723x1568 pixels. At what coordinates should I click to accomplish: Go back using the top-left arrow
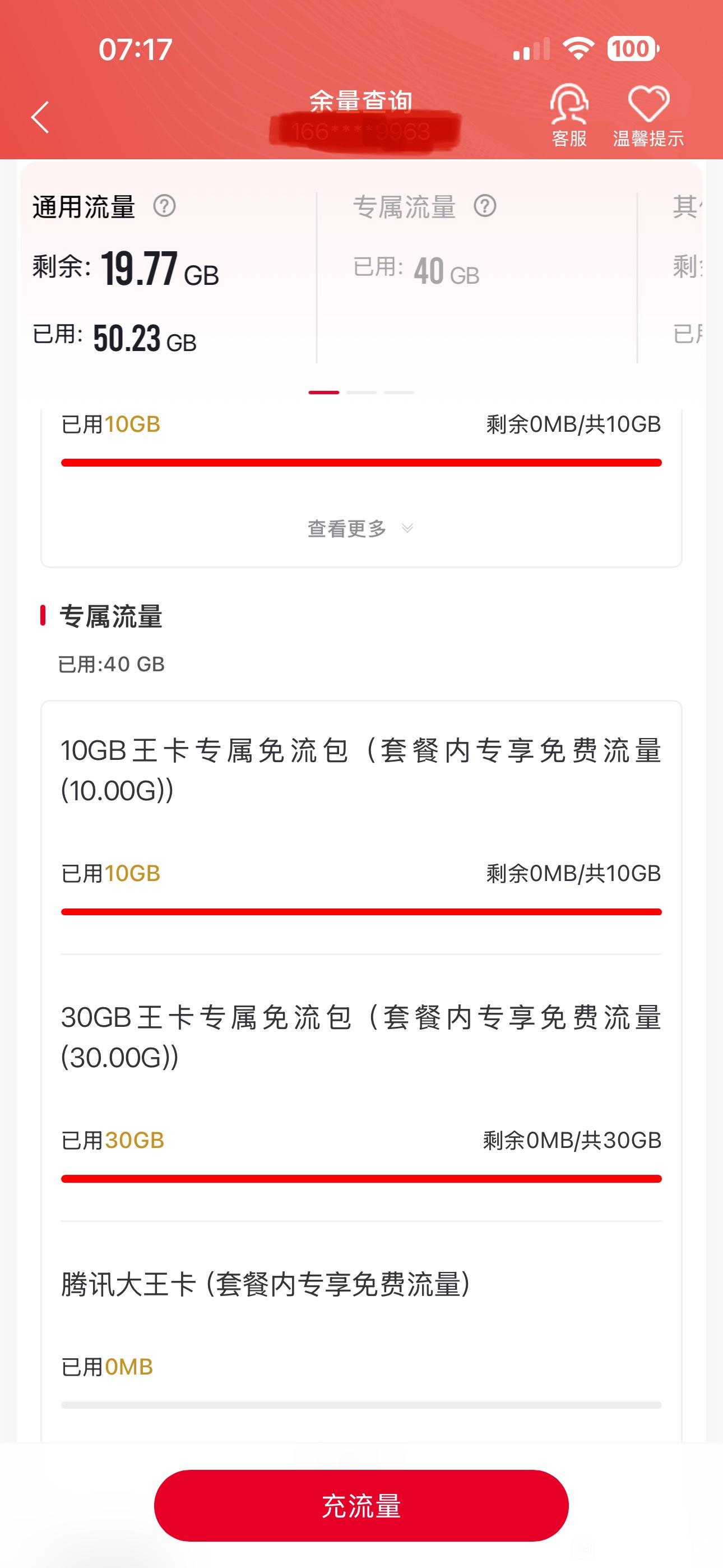coord(40,117)
